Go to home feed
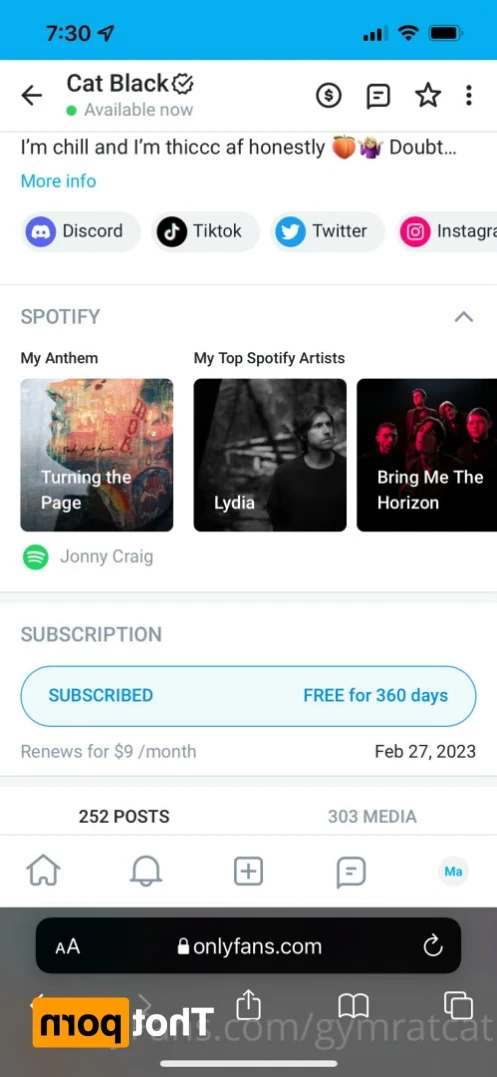497x1077 pixels. pos(43,872)
